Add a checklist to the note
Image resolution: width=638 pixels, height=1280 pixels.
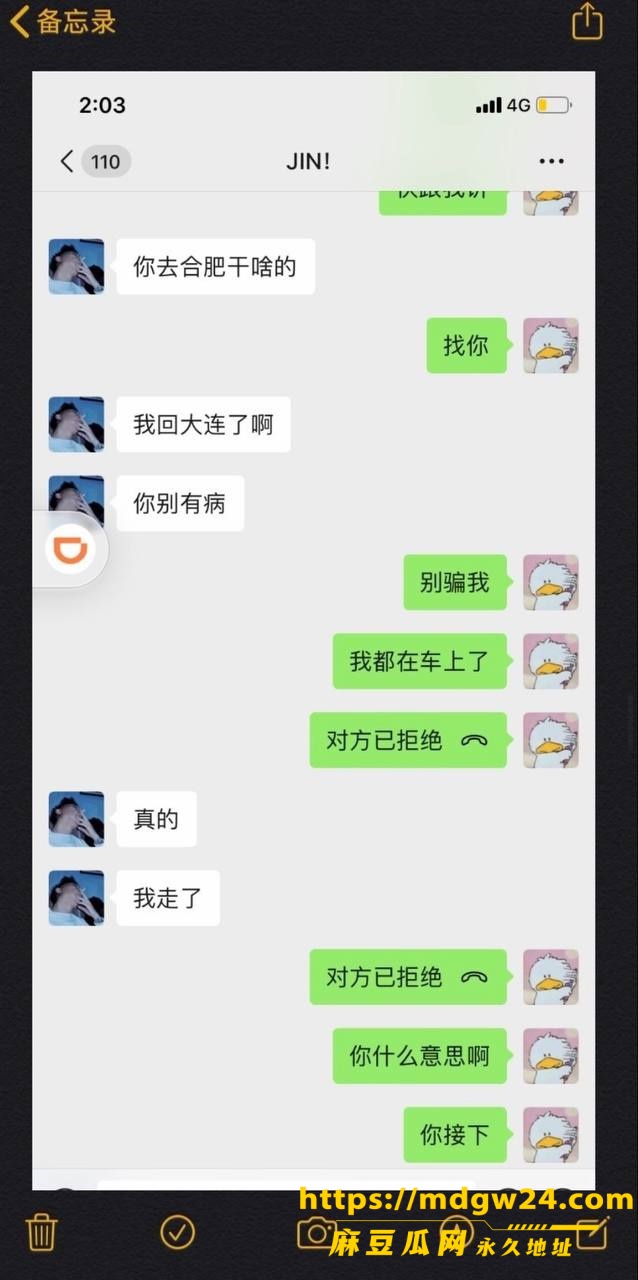pos(177,1231)
